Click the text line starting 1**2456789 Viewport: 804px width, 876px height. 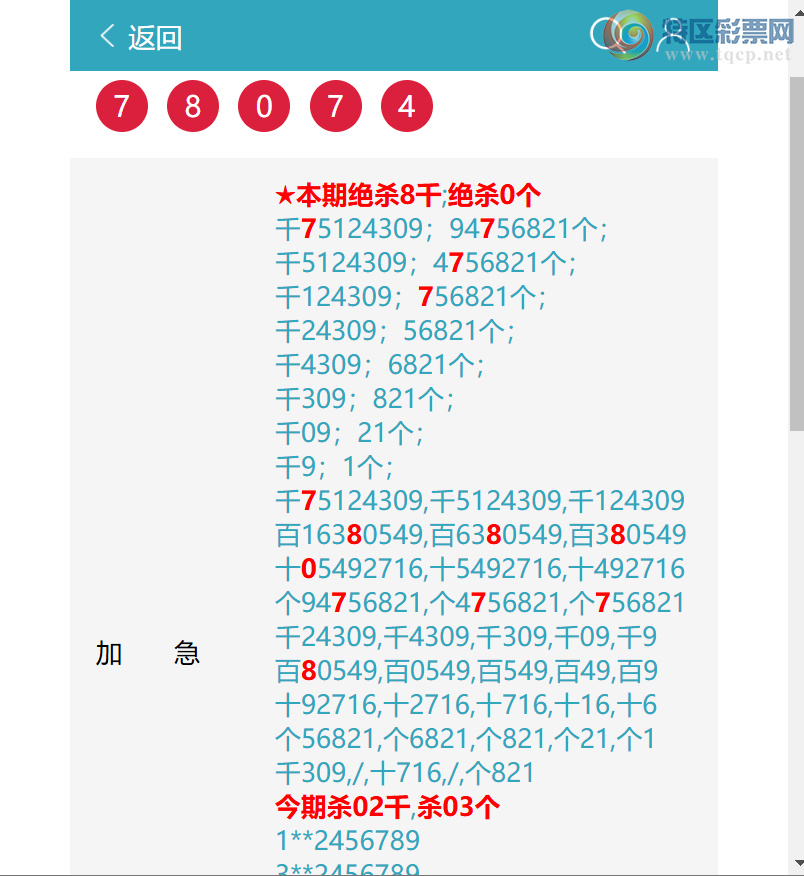pyautogui.click(x=348, y=840)
